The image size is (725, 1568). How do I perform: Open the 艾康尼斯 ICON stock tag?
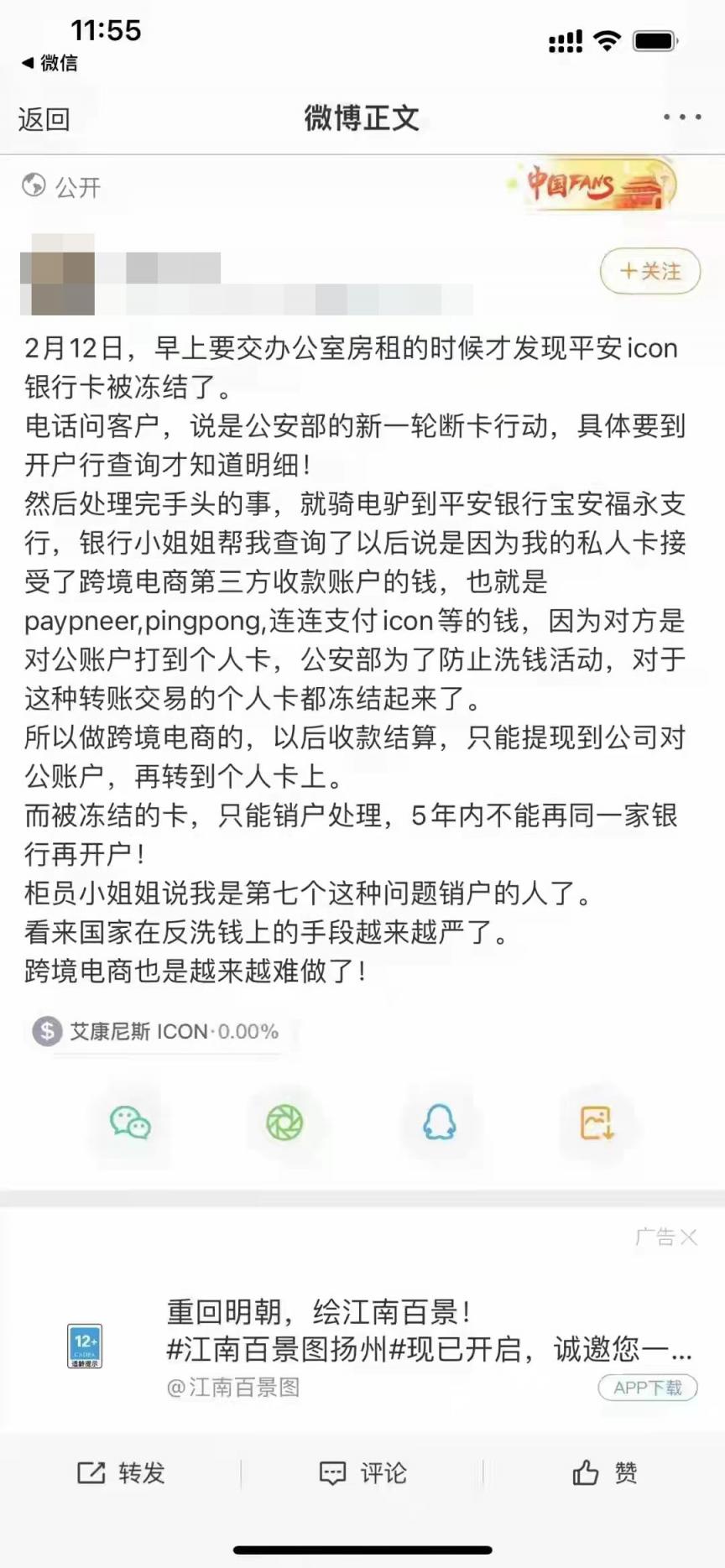tap(156, 1031)
